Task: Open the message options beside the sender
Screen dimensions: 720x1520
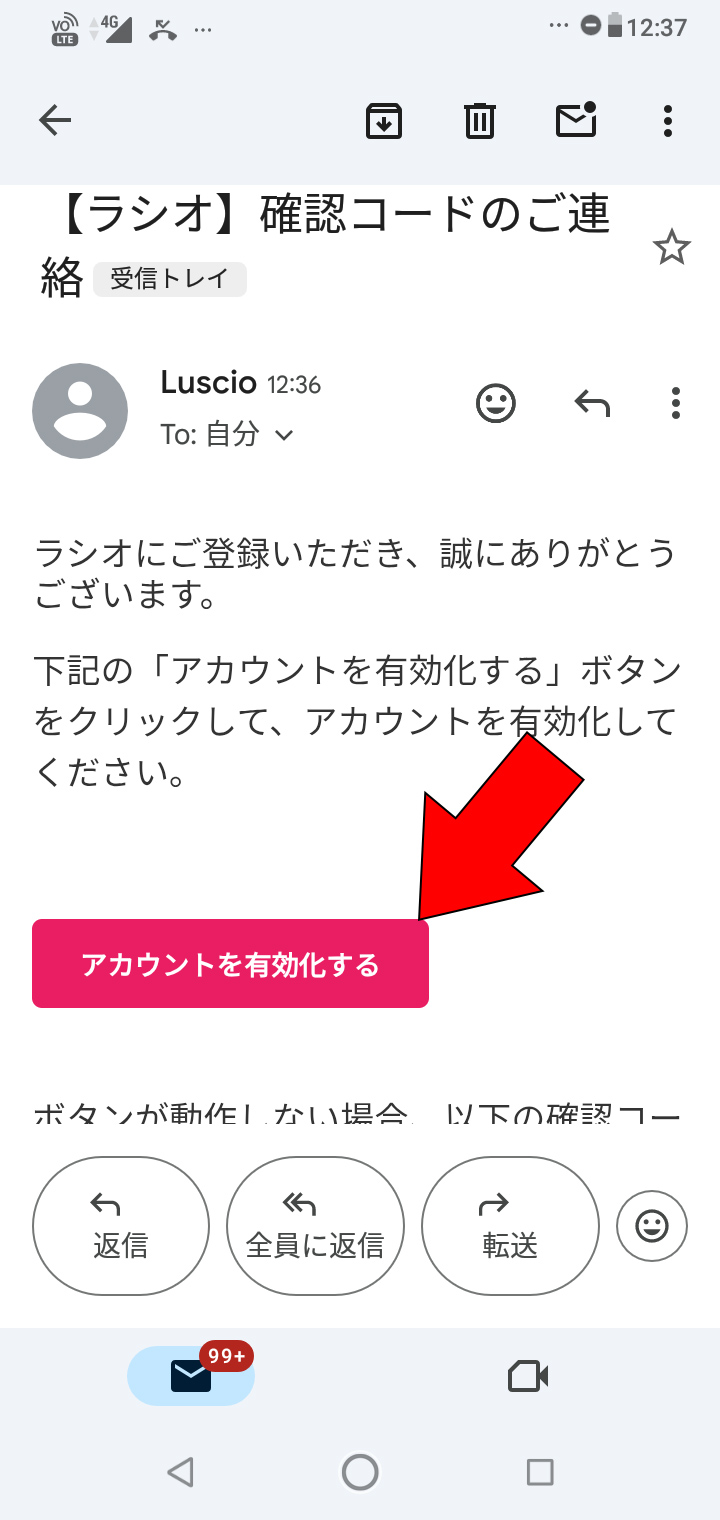Action: [x=676, y=404]
